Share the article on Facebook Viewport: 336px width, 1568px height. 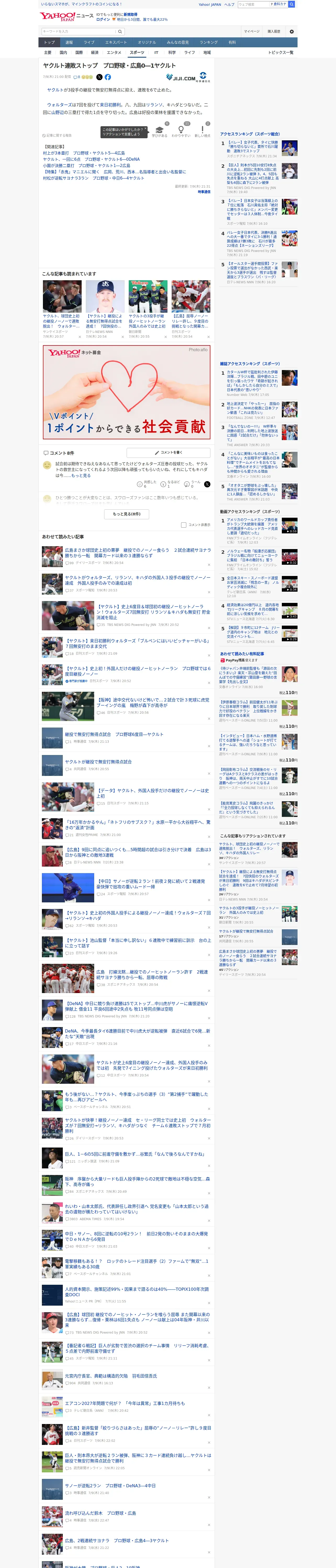coord(107,77)
